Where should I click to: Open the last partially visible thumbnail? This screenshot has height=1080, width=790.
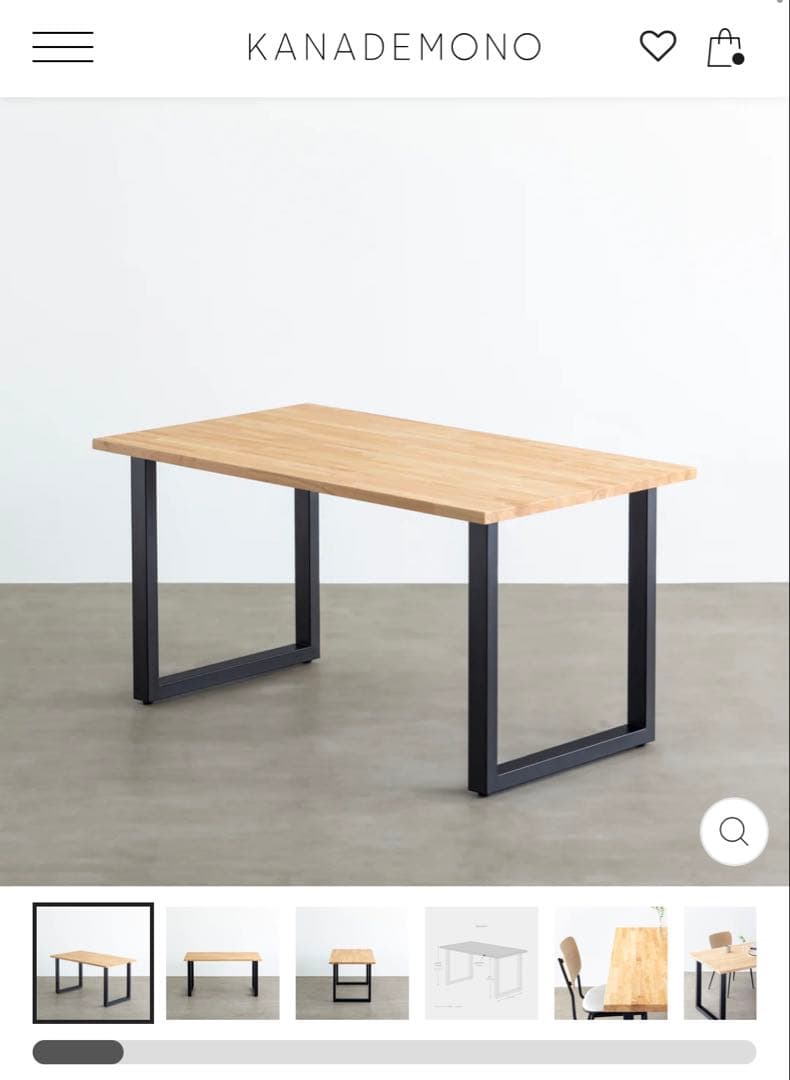click(x=721, y=963)
